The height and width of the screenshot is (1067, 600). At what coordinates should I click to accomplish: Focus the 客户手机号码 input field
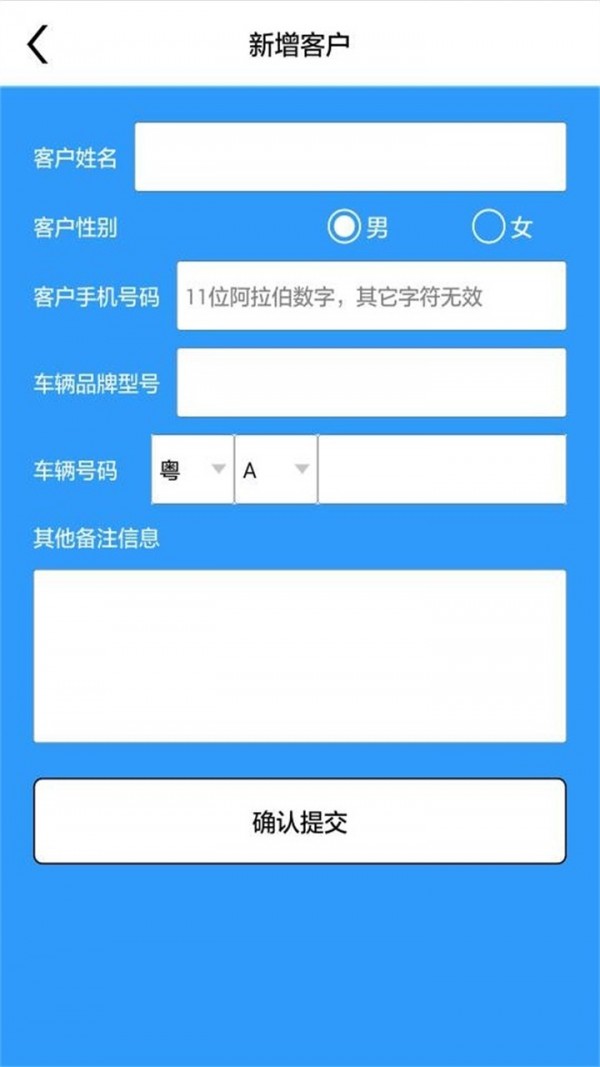(371, 296)
